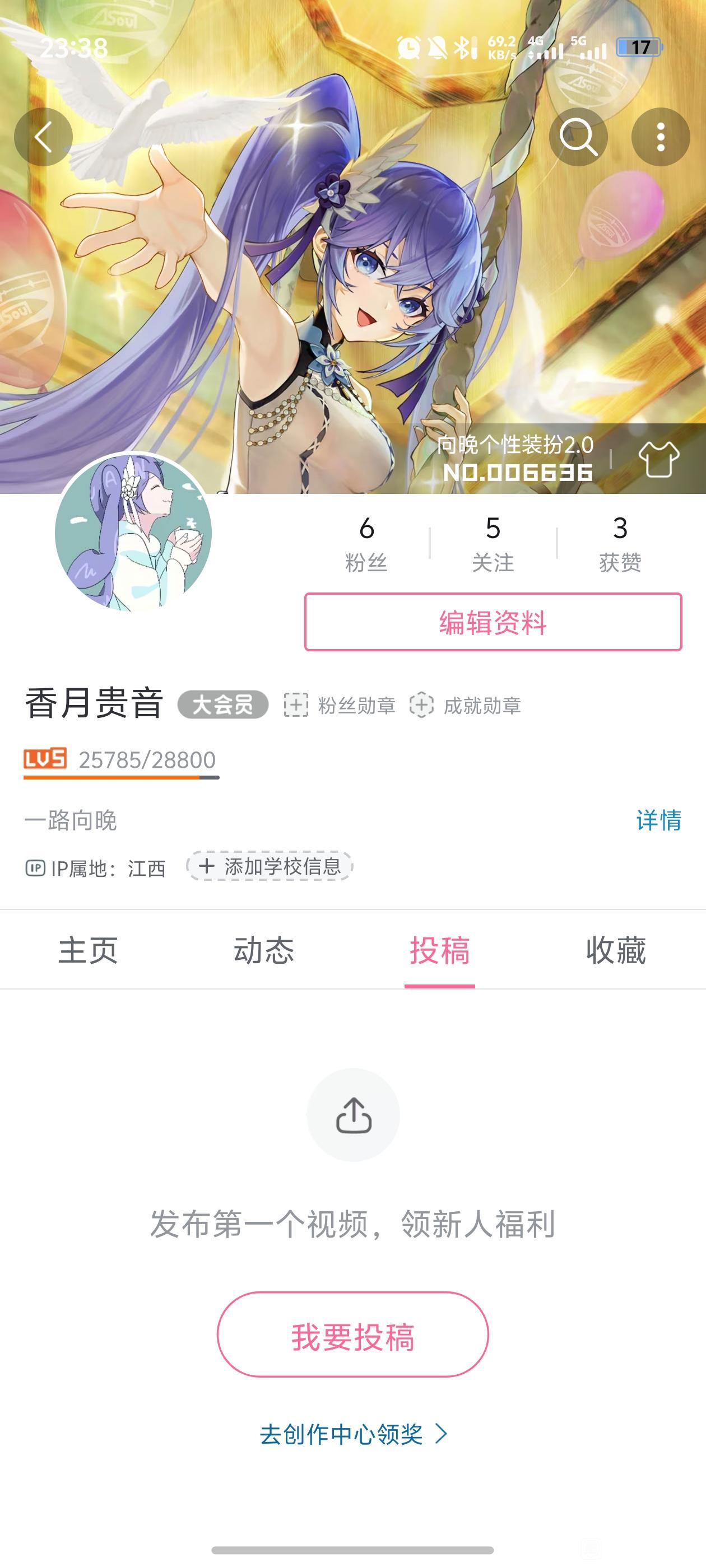Switch to the 主页 tab

88,950
